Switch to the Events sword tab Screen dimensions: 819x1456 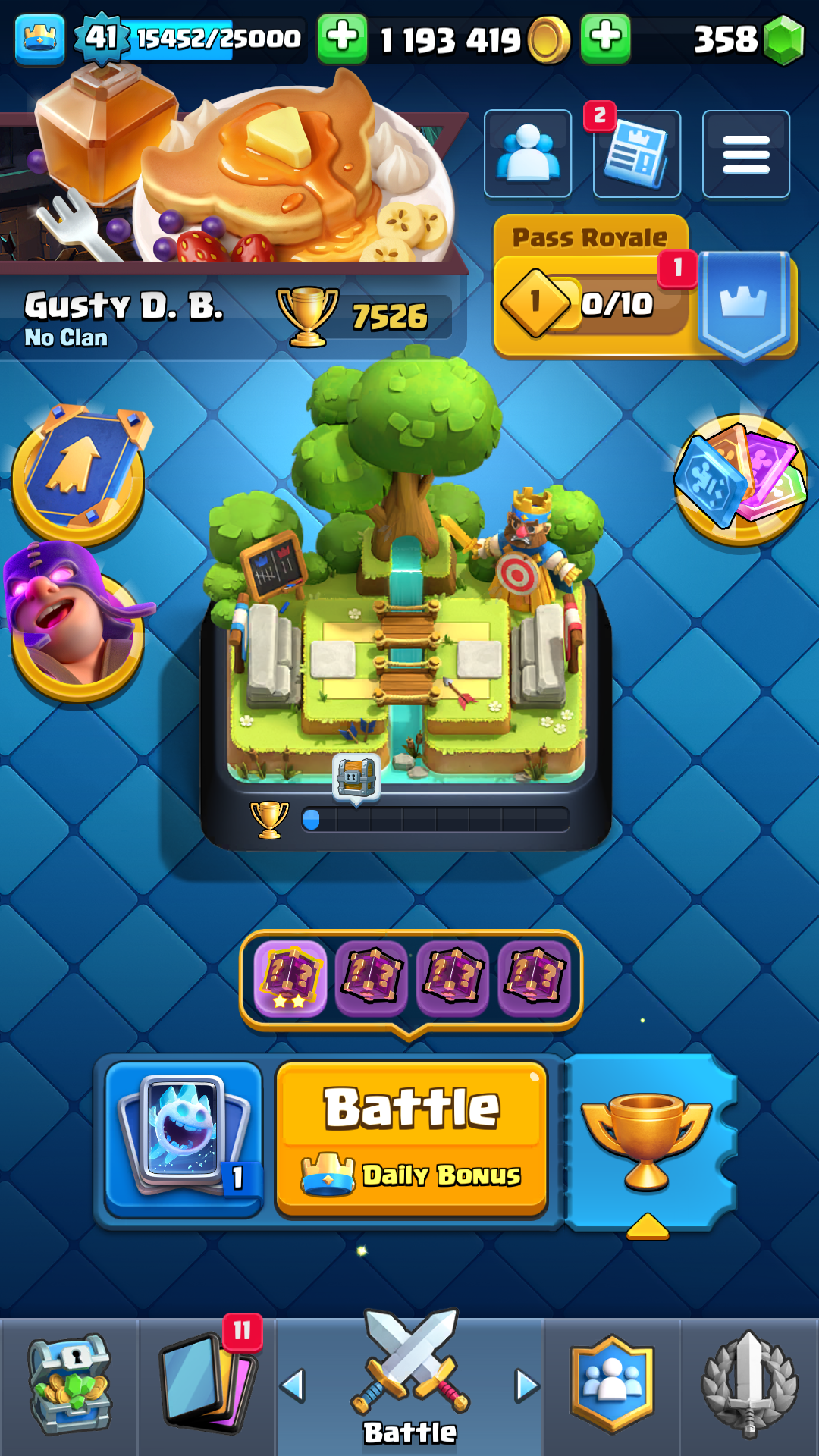coord(748,1385)
